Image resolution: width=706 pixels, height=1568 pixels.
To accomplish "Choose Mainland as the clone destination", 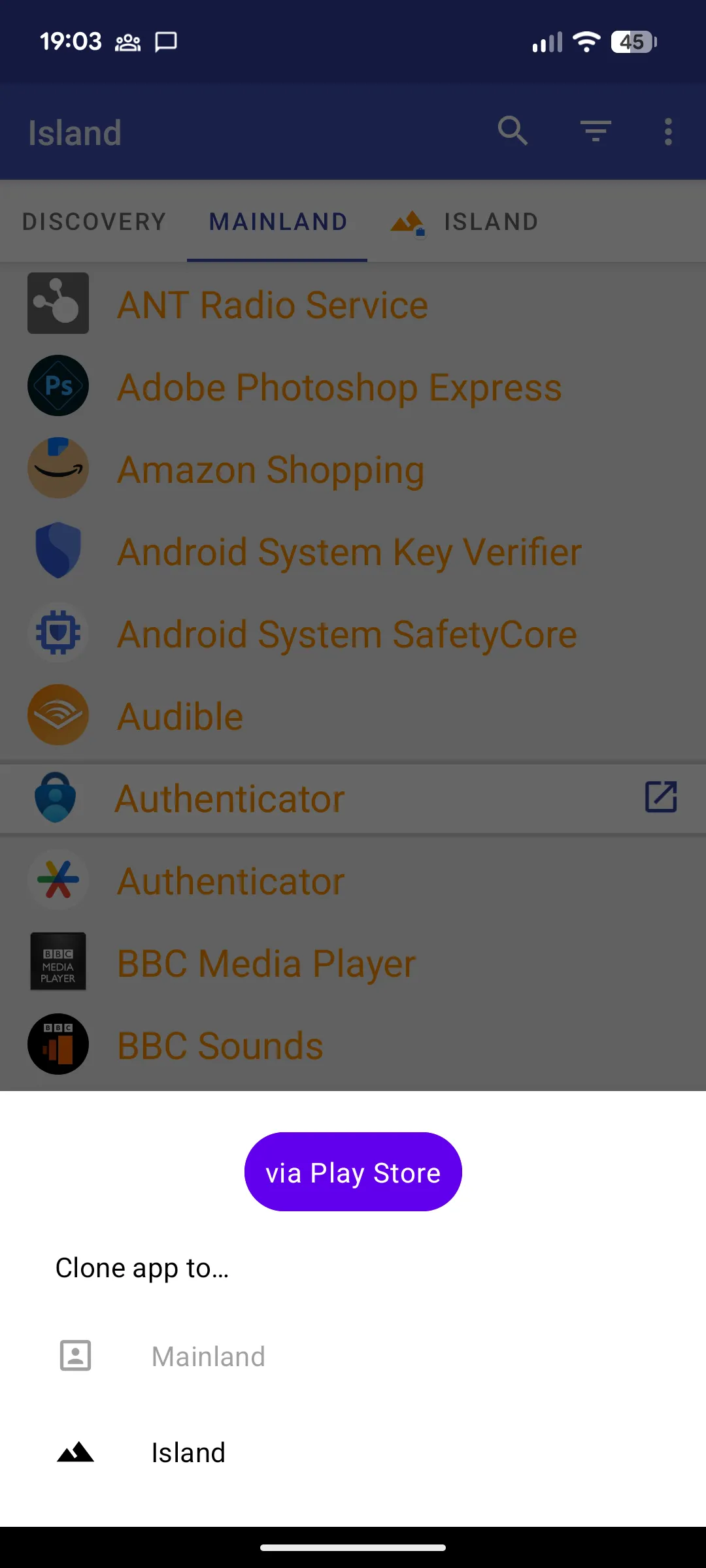I will click(208, 1356).
